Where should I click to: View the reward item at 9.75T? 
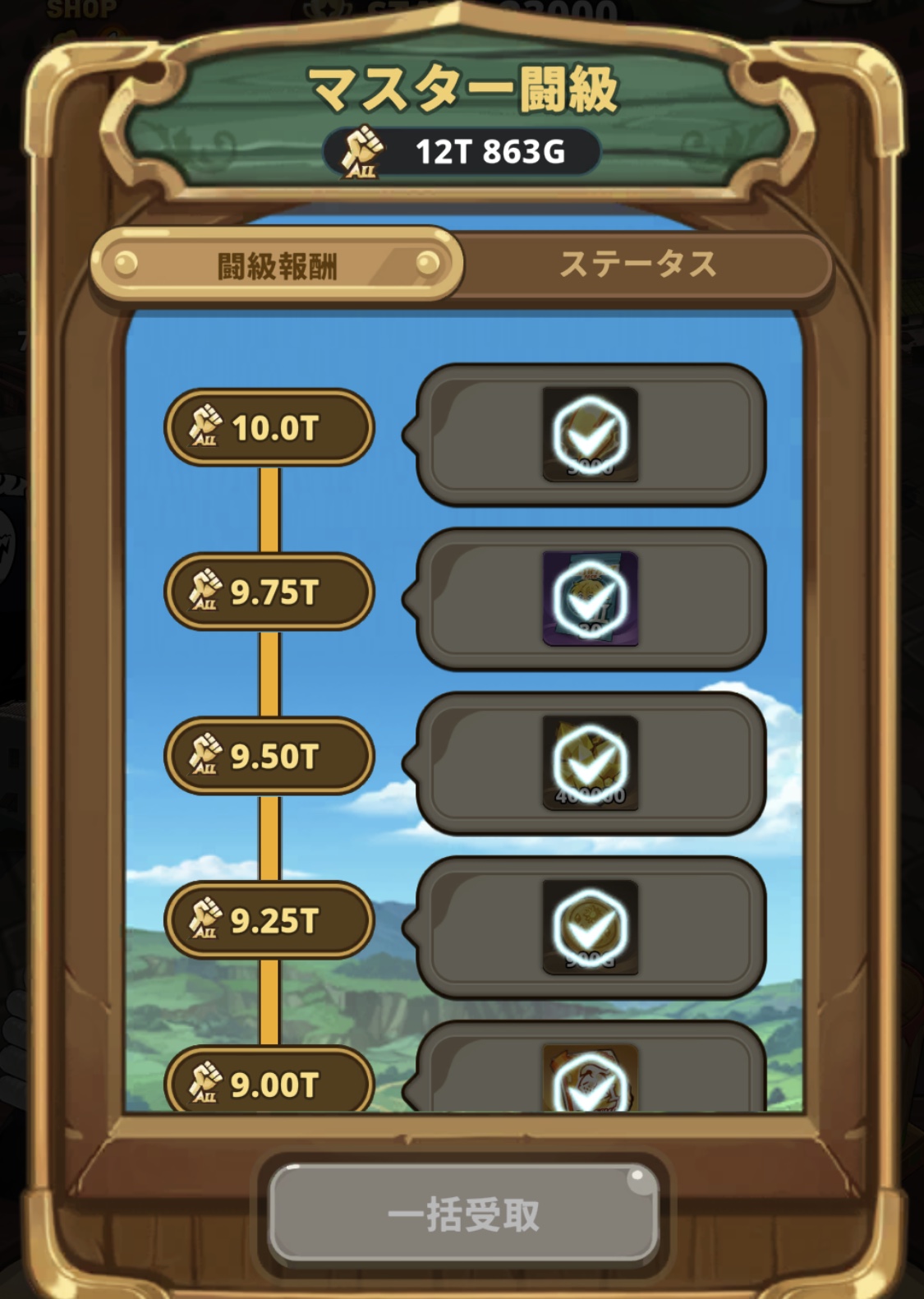(x=590, y=598)
